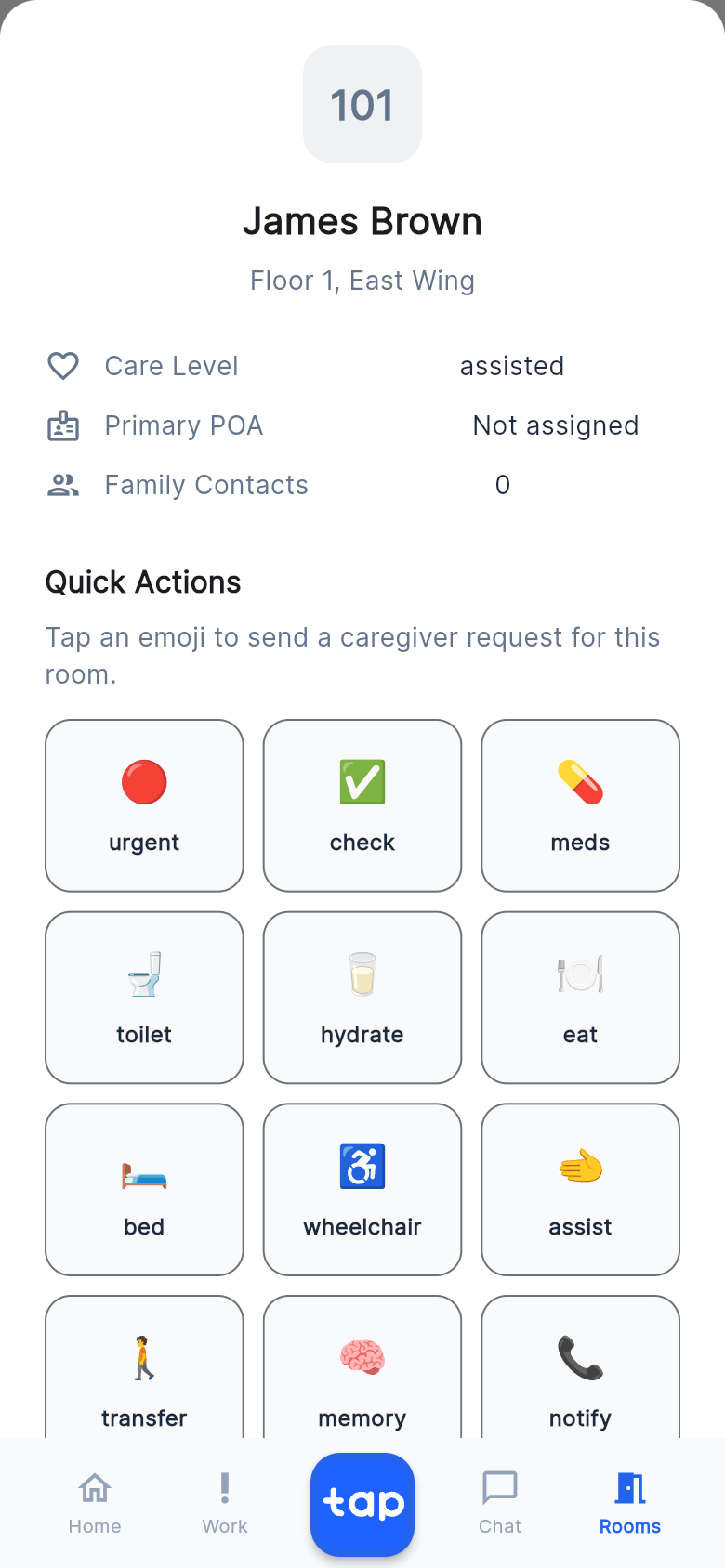The height and width of the screenshot is (1568, 725).
Task: Request a transfer for this room
Action: [x=144, y=1365]
